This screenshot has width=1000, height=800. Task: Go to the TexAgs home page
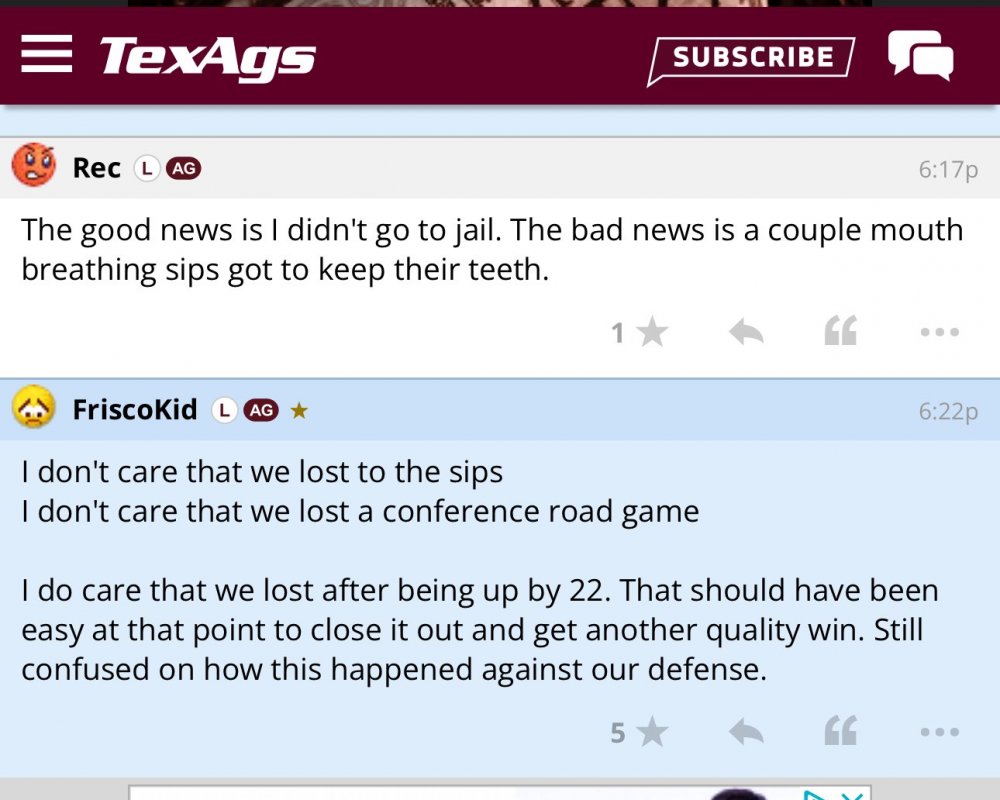point(207,57)
